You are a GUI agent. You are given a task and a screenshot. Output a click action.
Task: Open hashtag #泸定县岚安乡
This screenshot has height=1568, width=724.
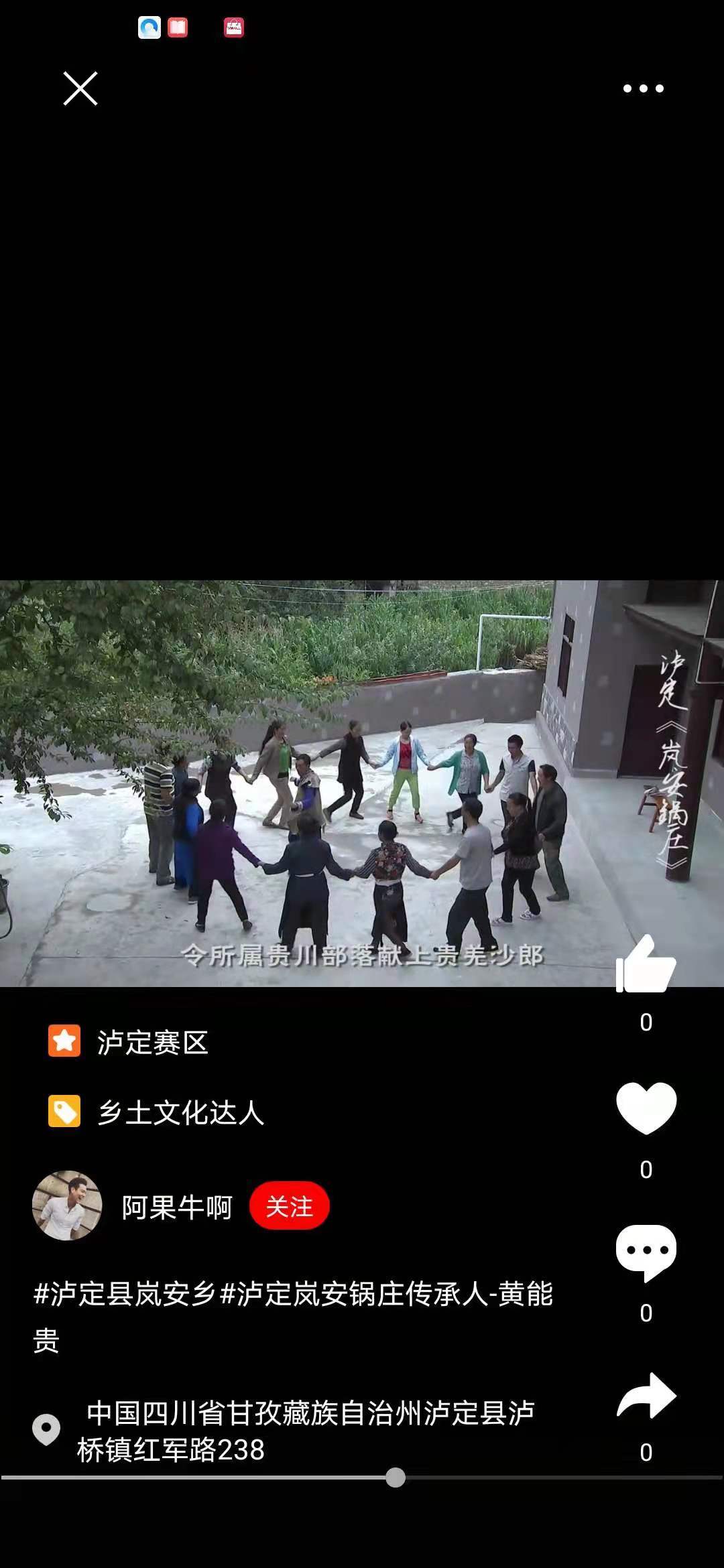pyautogui.click(x=125, y=1293)
